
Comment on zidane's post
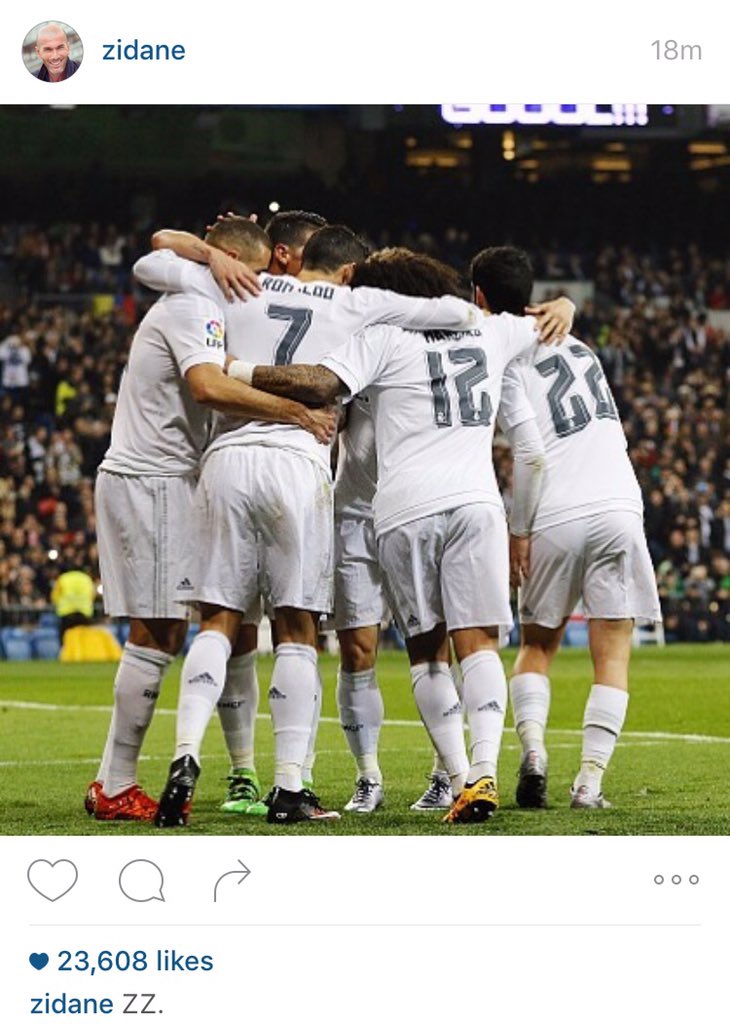pyautogui.click(x=141, y=880)
